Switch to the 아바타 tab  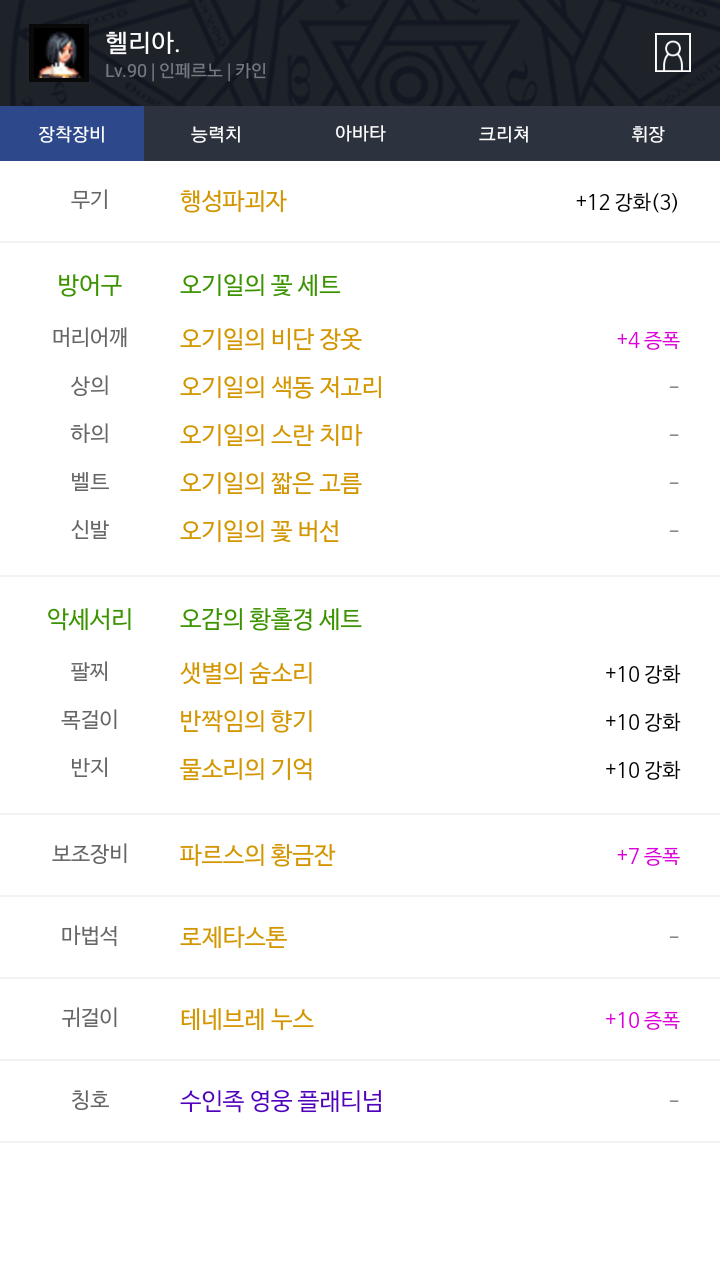coord(360,134)
